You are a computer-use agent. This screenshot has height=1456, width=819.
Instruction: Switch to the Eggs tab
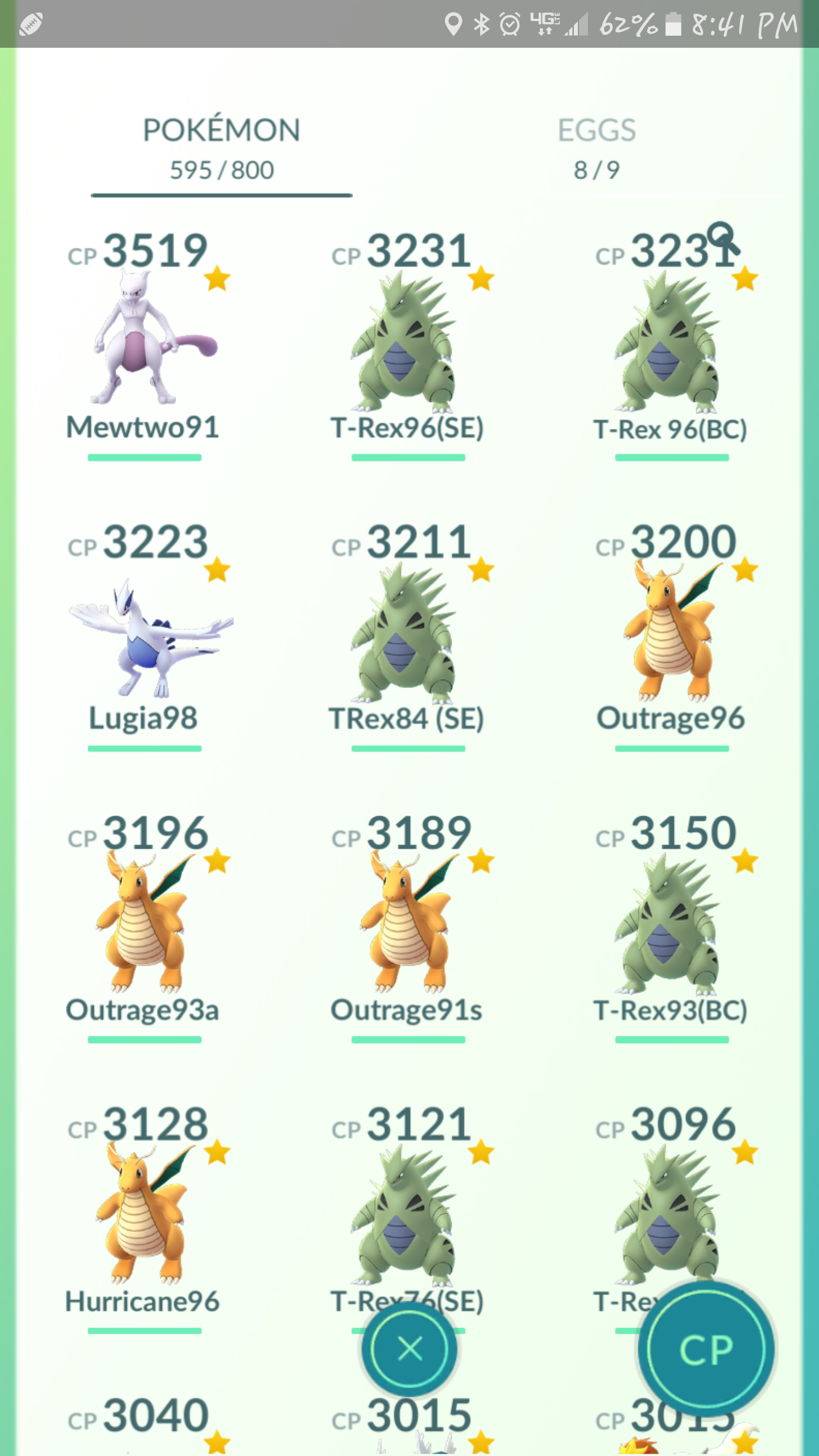[x=596, y=149]
